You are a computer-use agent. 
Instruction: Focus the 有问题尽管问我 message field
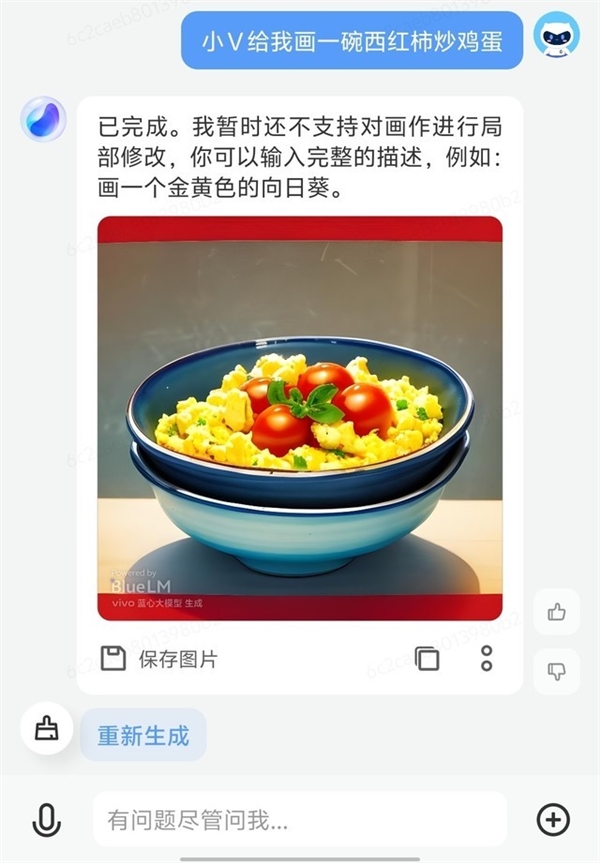(x=300, y=820)
